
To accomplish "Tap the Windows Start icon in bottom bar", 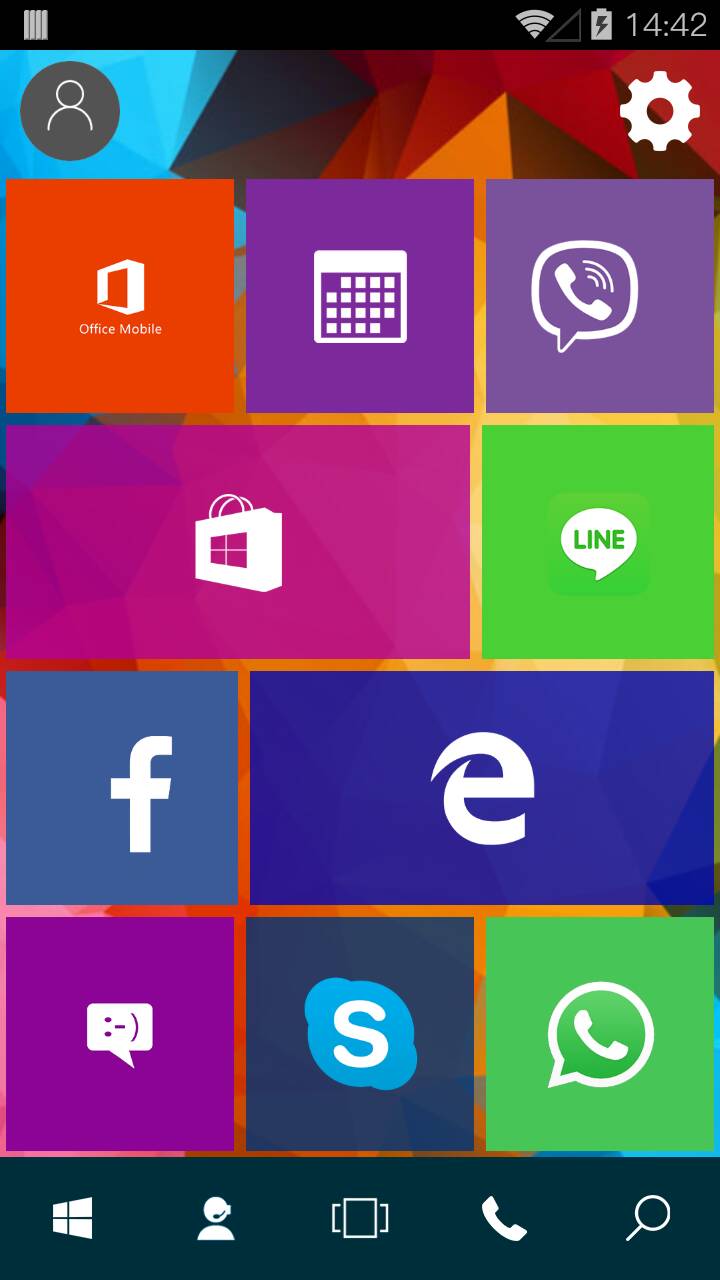I will pos(72,1218).
